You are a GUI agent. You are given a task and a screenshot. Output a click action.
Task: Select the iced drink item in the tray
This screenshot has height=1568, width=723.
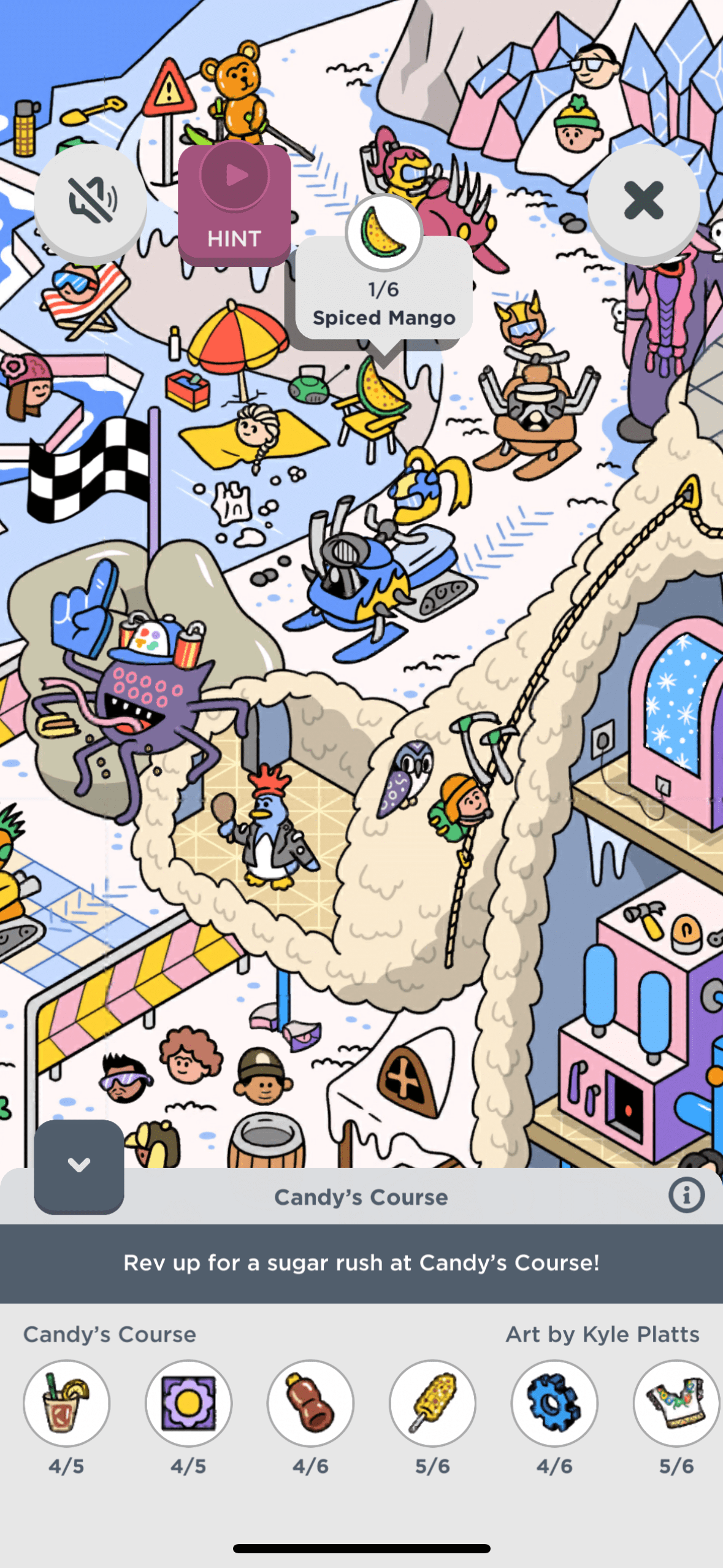(66, 1402)
